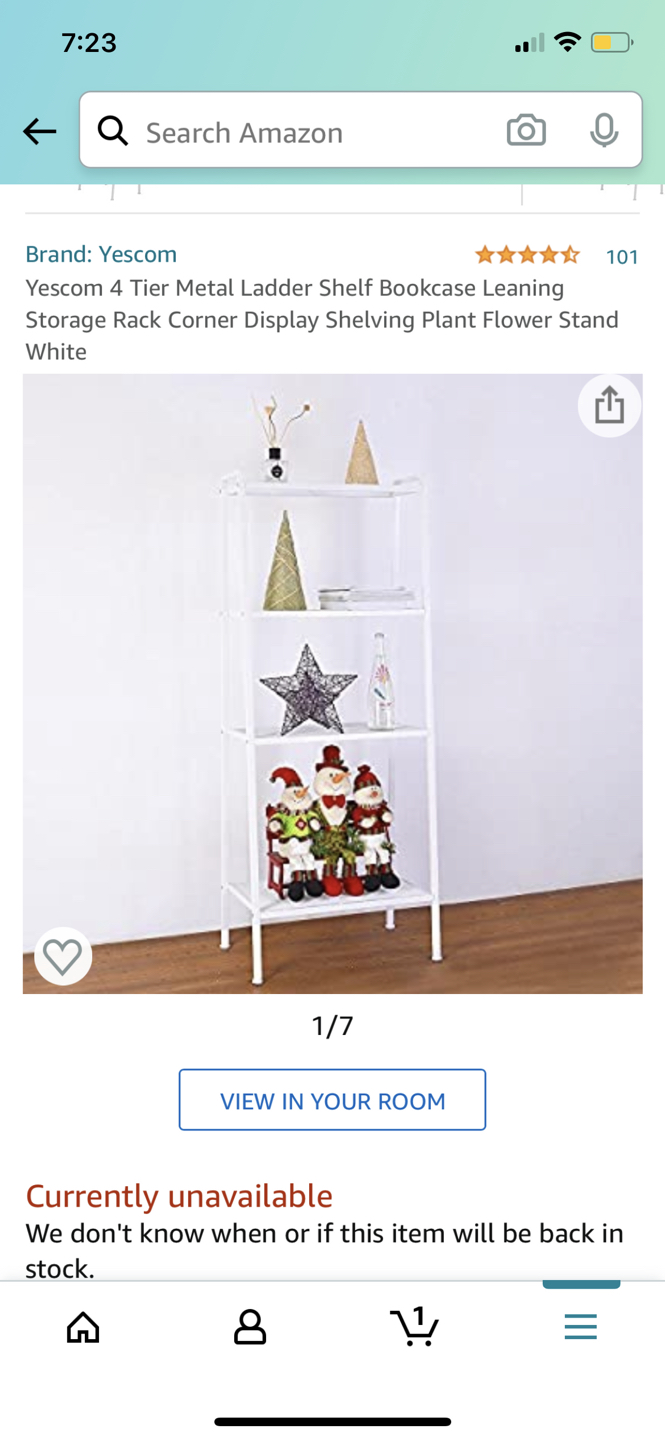
Task: Go to the Amazon home tab
Action: pyautogui.click(x=83, y=1327)
